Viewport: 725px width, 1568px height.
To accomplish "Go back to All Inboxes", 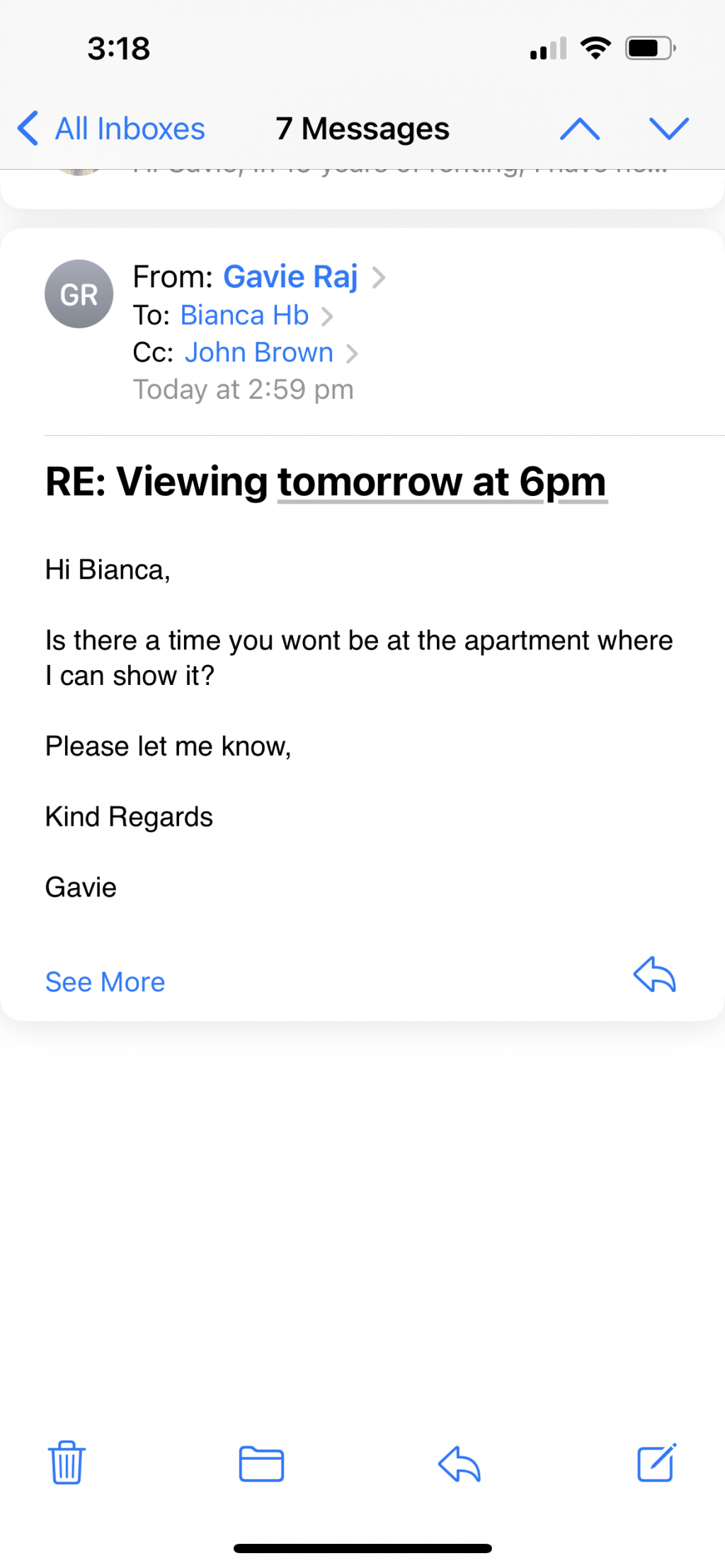I will click(x=112, y=129).
